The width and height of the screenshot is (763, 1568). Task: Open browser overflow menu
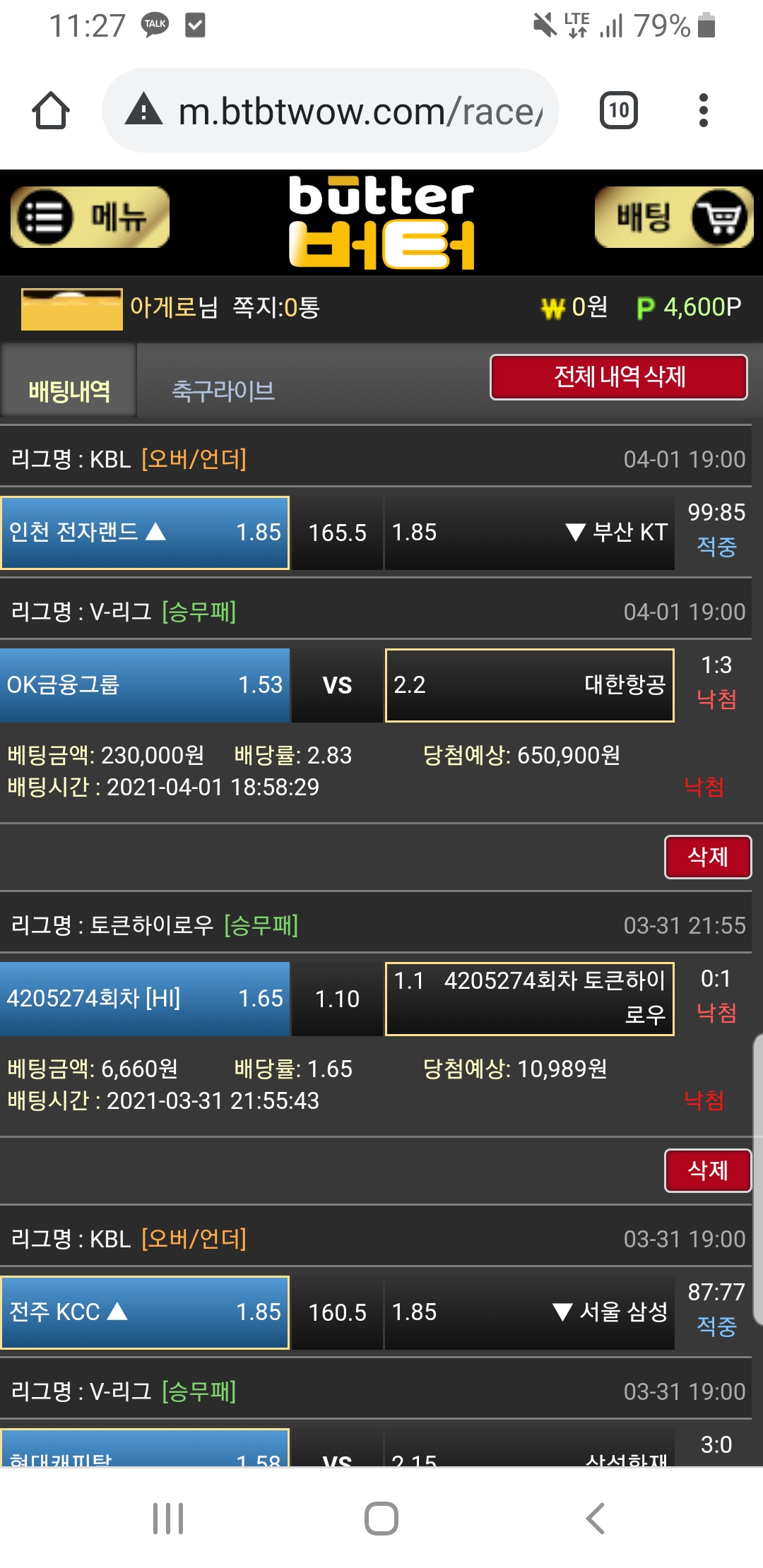pos(702,111)
